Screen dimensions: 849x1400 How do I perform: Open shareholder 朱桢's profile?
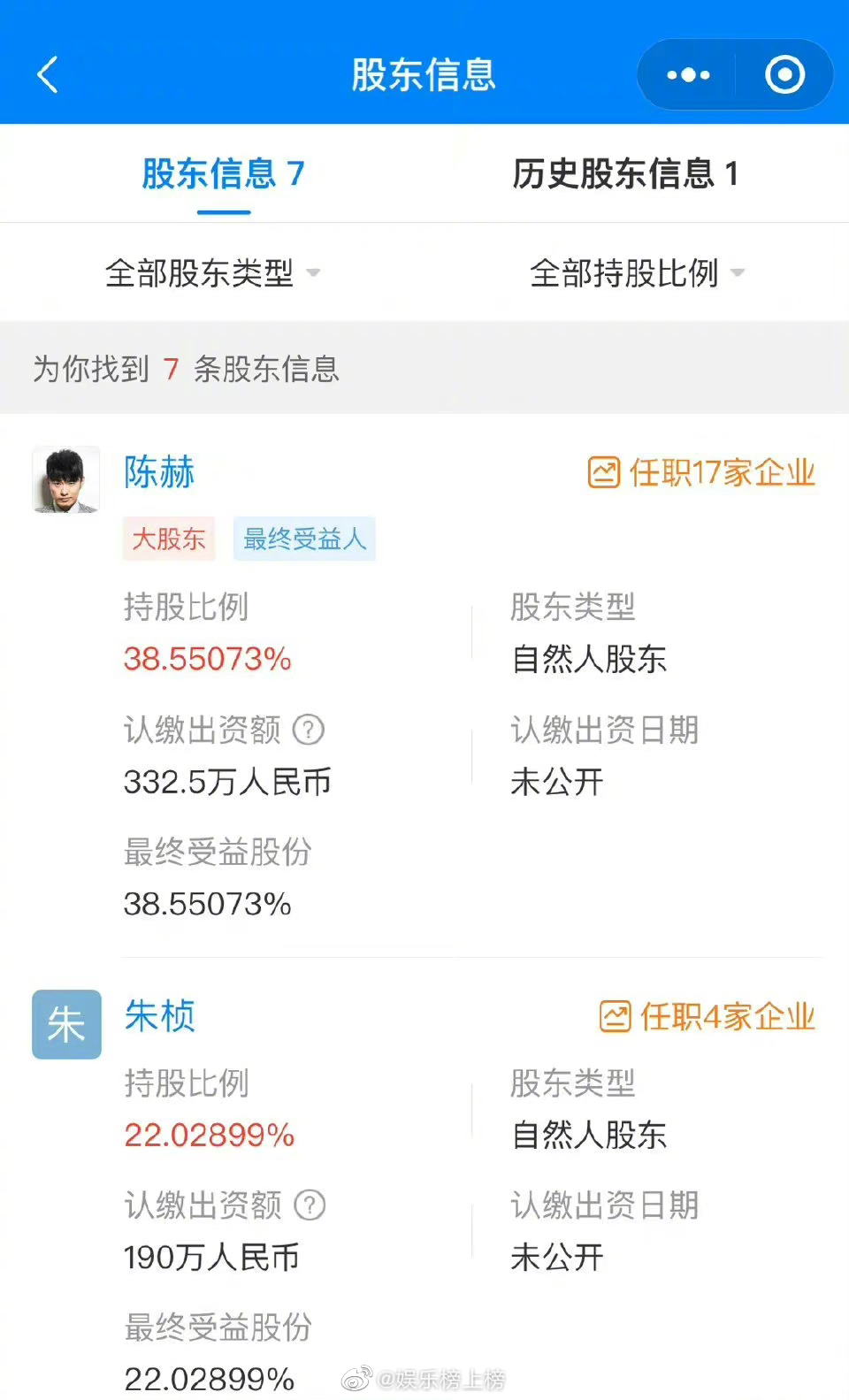(x=159, y=1016)
